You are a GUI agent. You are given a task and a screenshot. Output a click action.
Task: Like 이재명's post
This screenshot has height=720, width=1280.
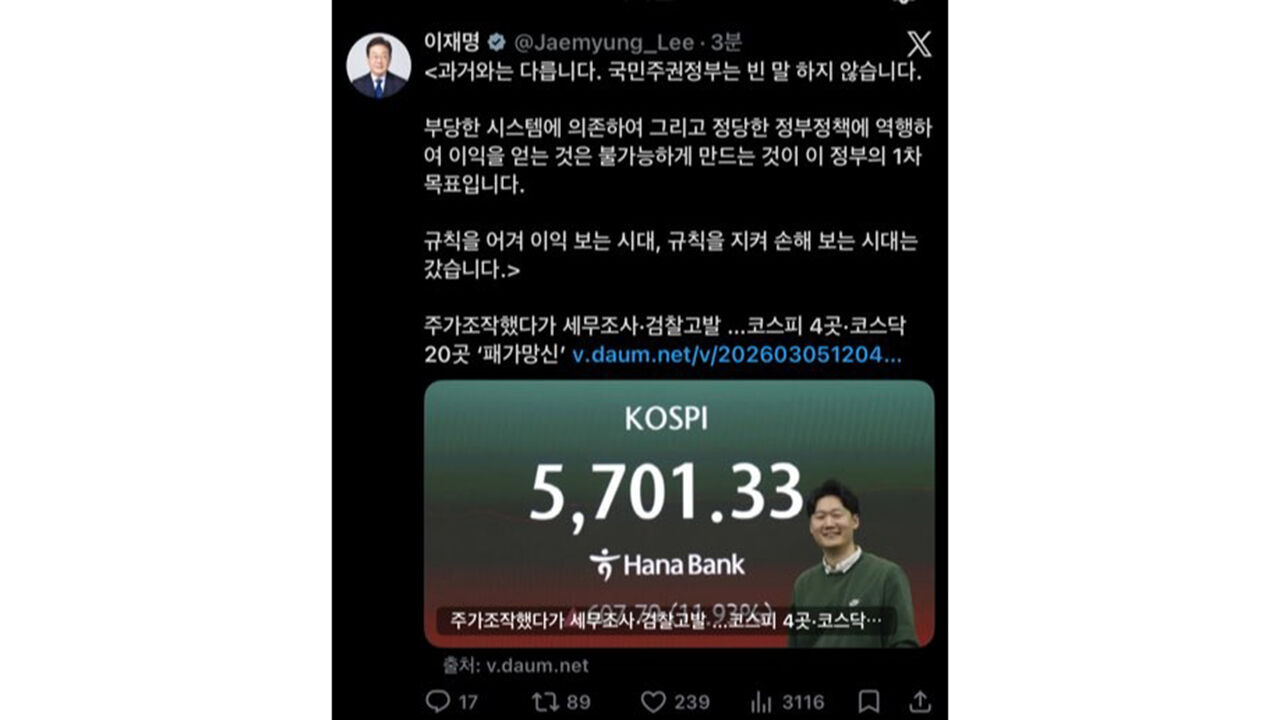coord(653,701)
